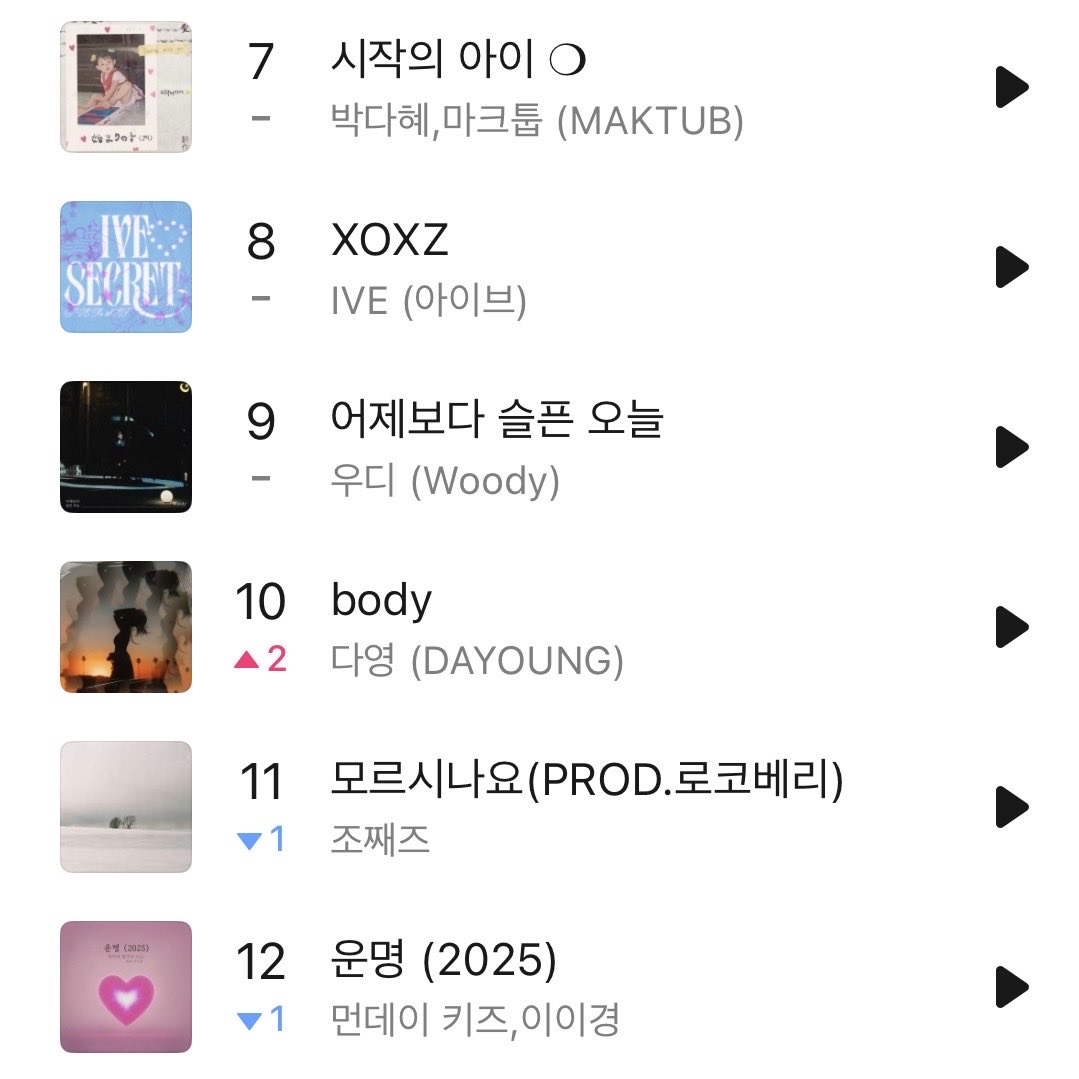Viewport: 1079px width, 1079px height.
Task: Play body by DAYOUNG
Action: coord(1011,627)
